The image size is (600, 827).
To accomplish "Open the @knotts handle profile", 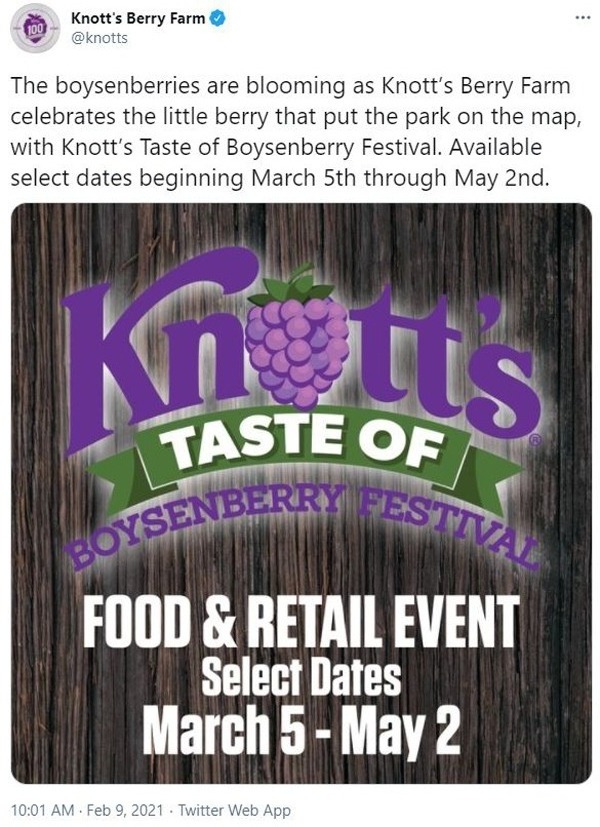I will [96, 38].
